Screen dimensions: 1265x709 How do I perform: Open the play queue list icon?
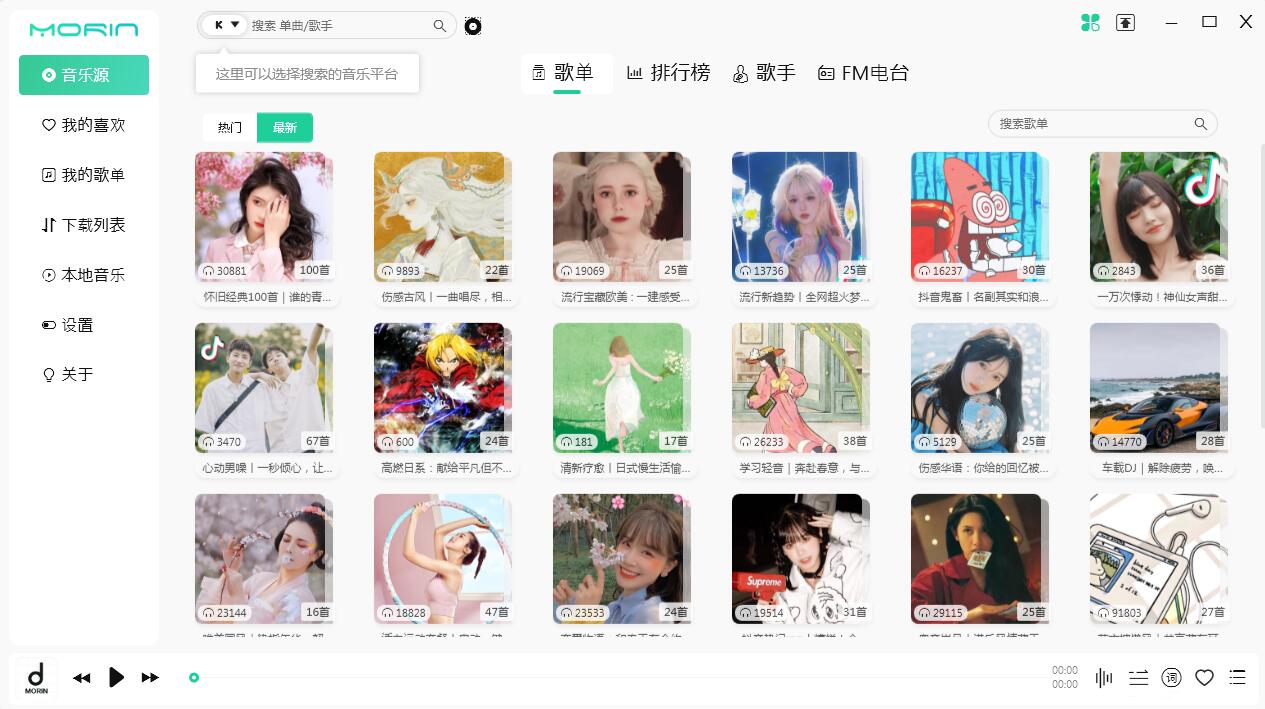(1237, 678)
